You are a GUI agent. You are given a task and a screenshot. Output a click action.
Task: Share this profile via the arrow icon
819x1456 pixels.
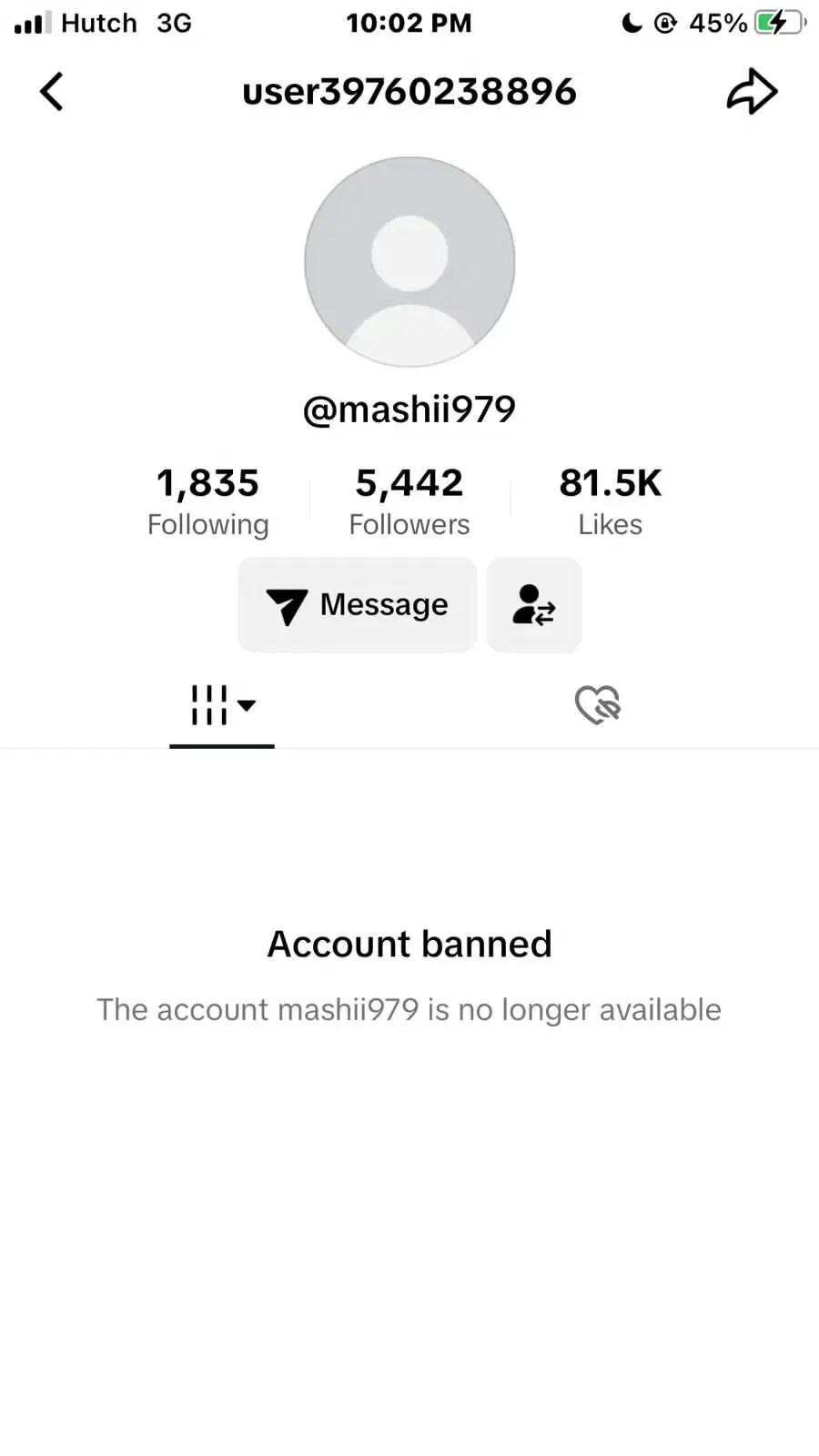[752, 92]
